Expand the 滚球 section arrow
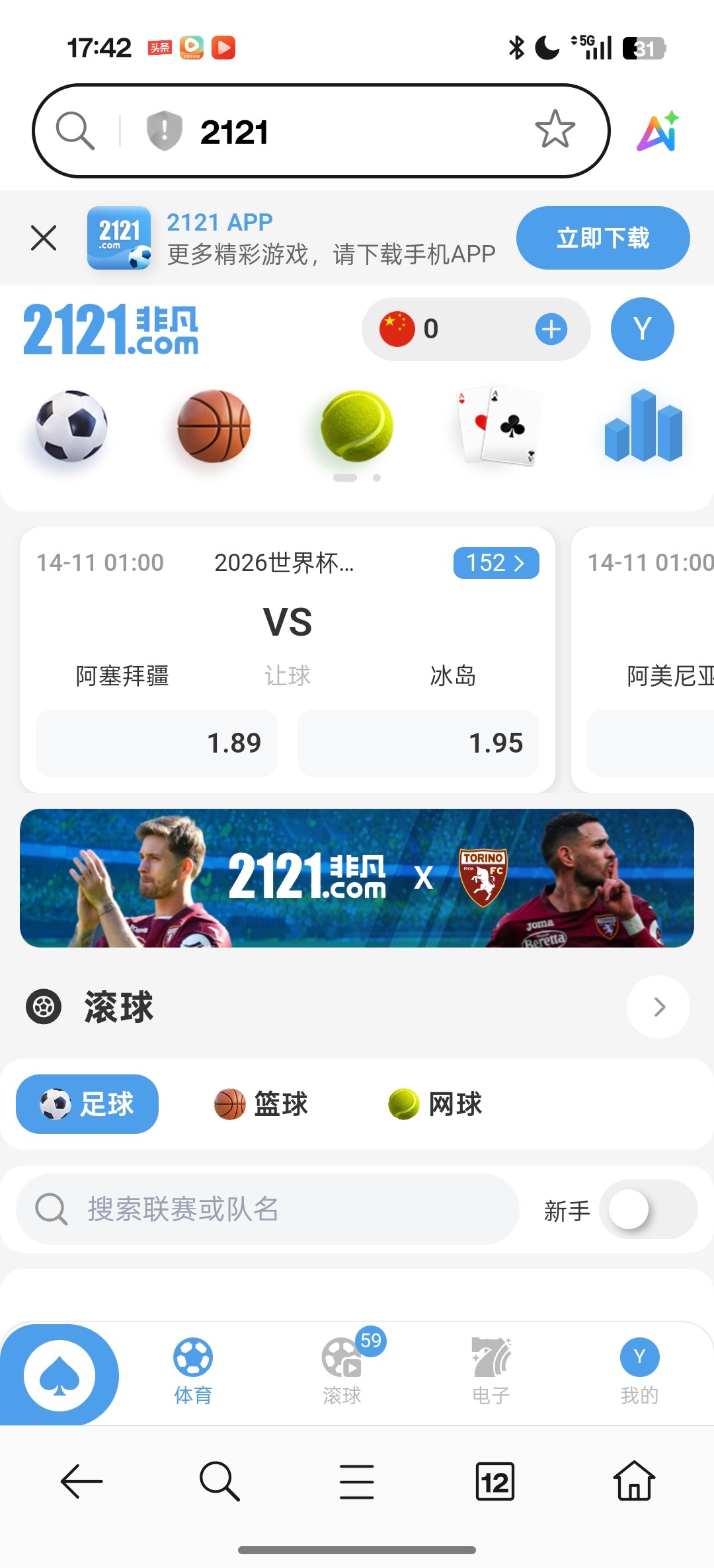Viewport: 714px width, 1568px height. (x=658, y=1007)
